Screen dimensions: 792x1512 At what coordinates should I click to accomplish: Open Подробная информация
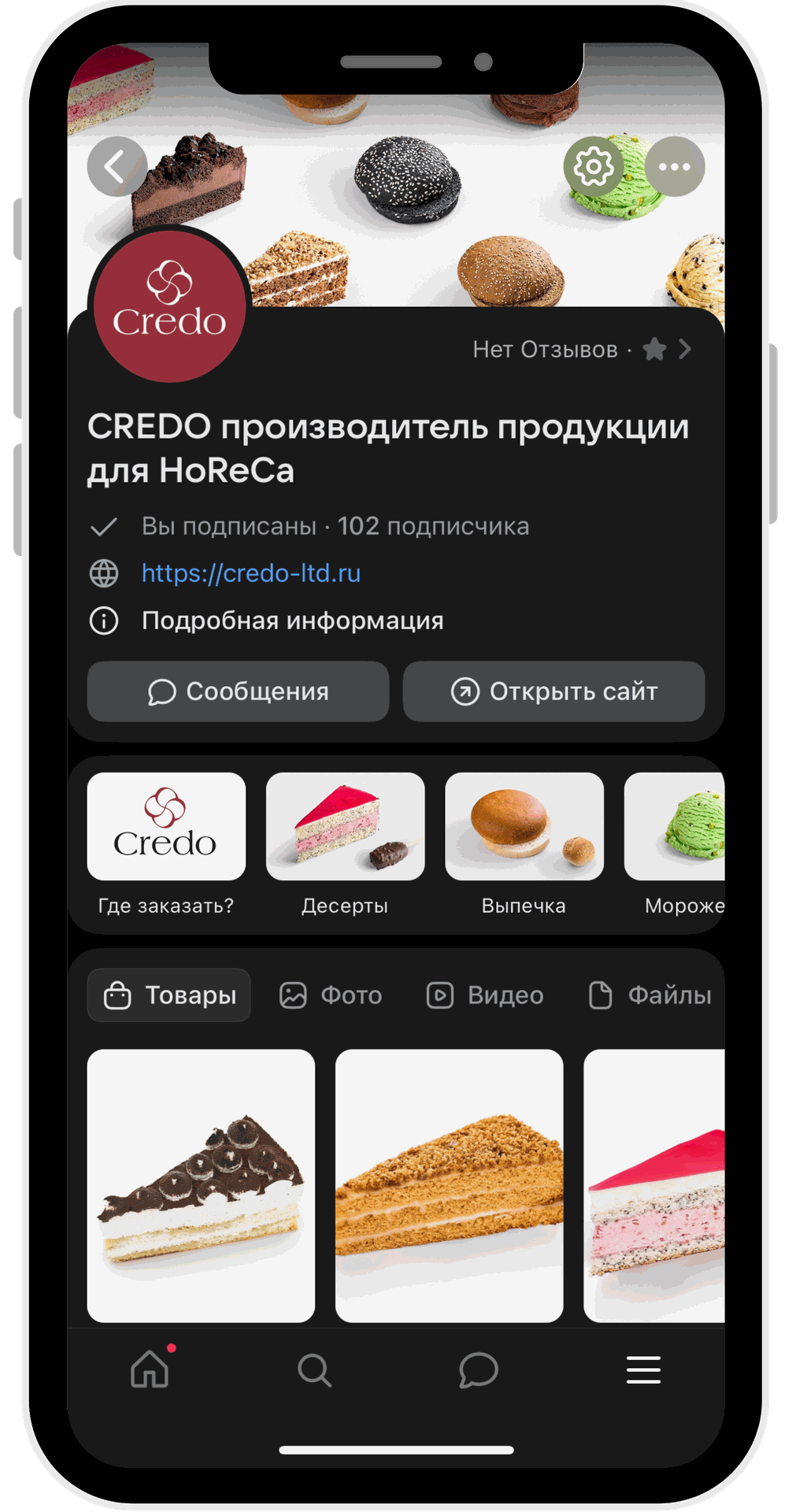[x=292, y=621]
